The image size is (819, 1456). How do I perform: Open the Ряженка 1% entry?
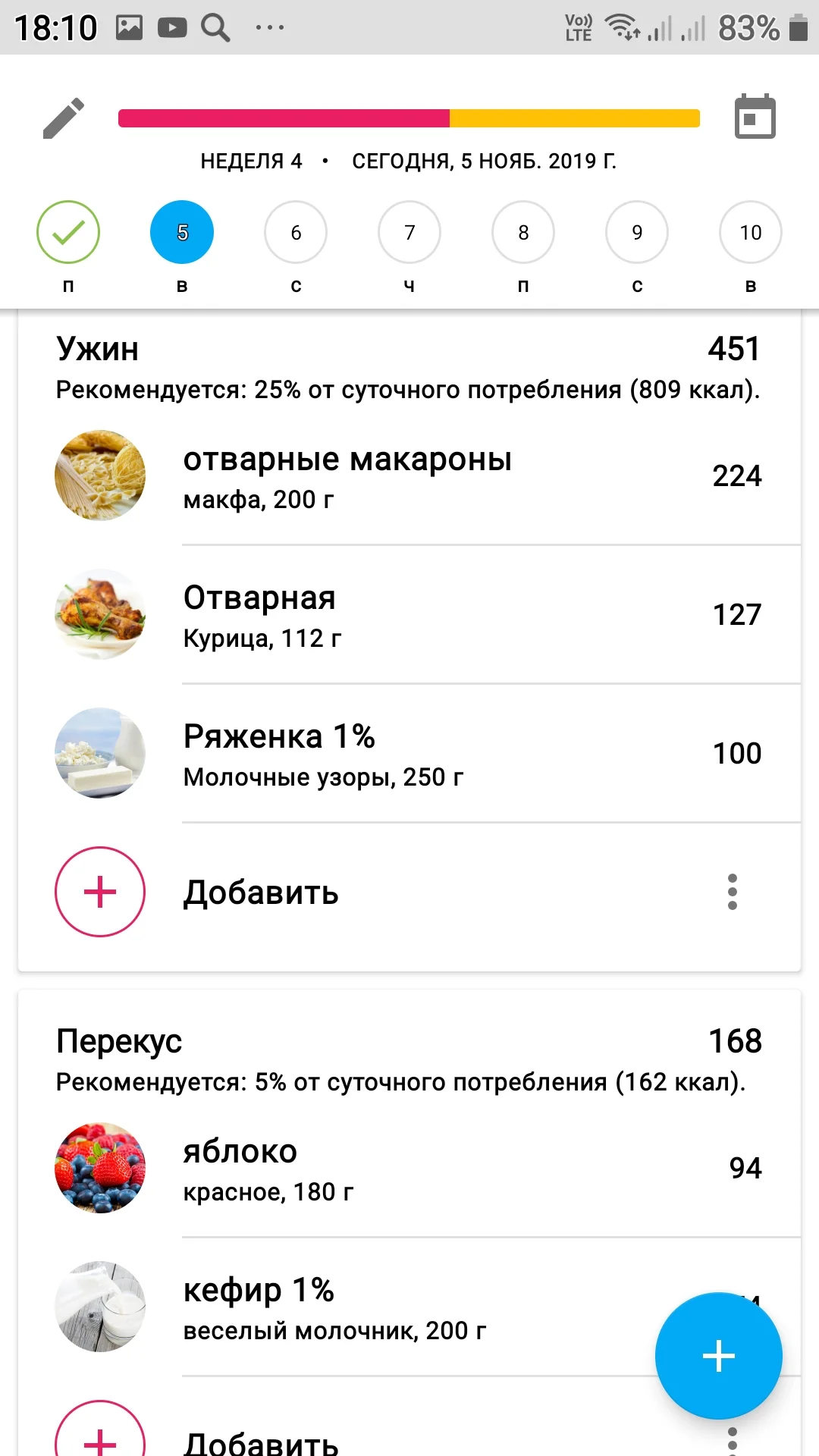tap(409, 754)
